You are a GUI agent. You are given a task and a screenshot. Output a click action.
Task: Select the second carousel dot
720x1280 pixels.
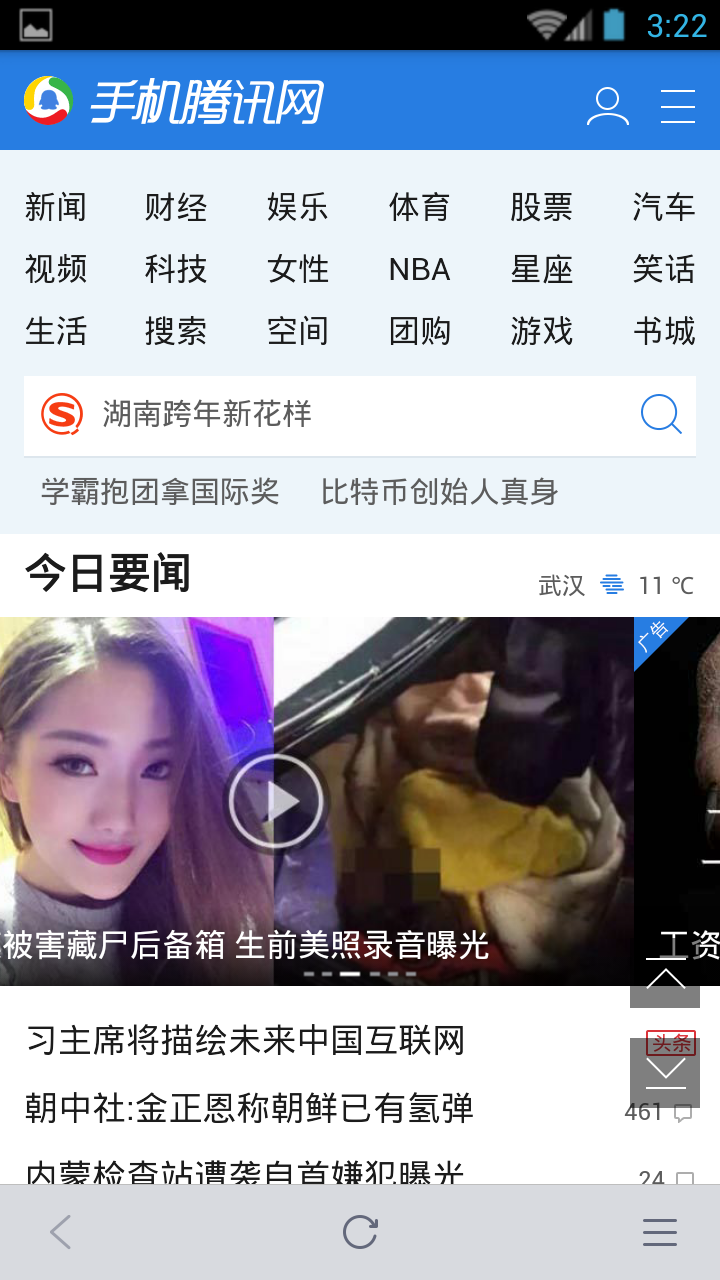click(x=327, y=973)
